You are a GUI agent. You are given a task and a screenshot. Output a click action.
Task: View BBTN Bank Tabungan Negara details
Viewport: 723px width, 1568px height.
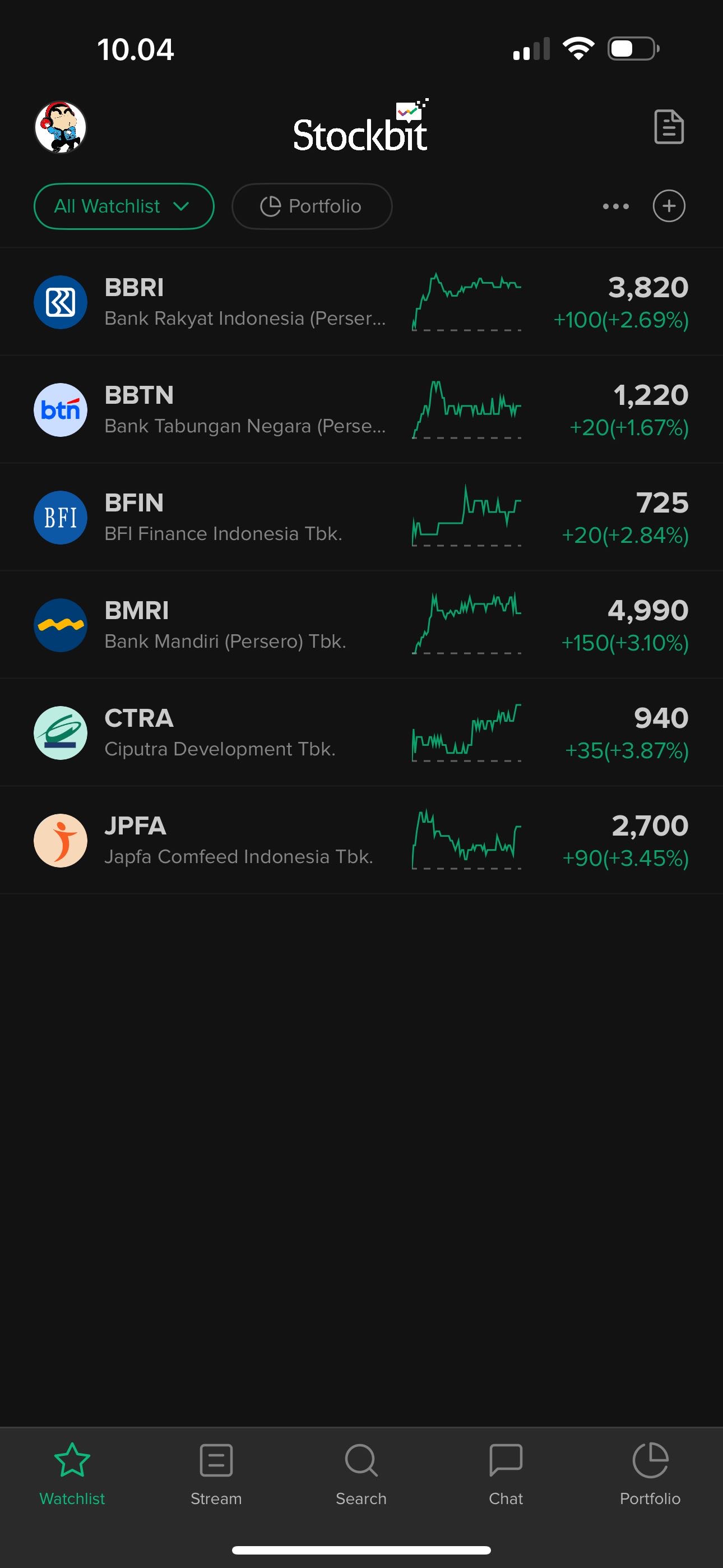tap(243, 409)
